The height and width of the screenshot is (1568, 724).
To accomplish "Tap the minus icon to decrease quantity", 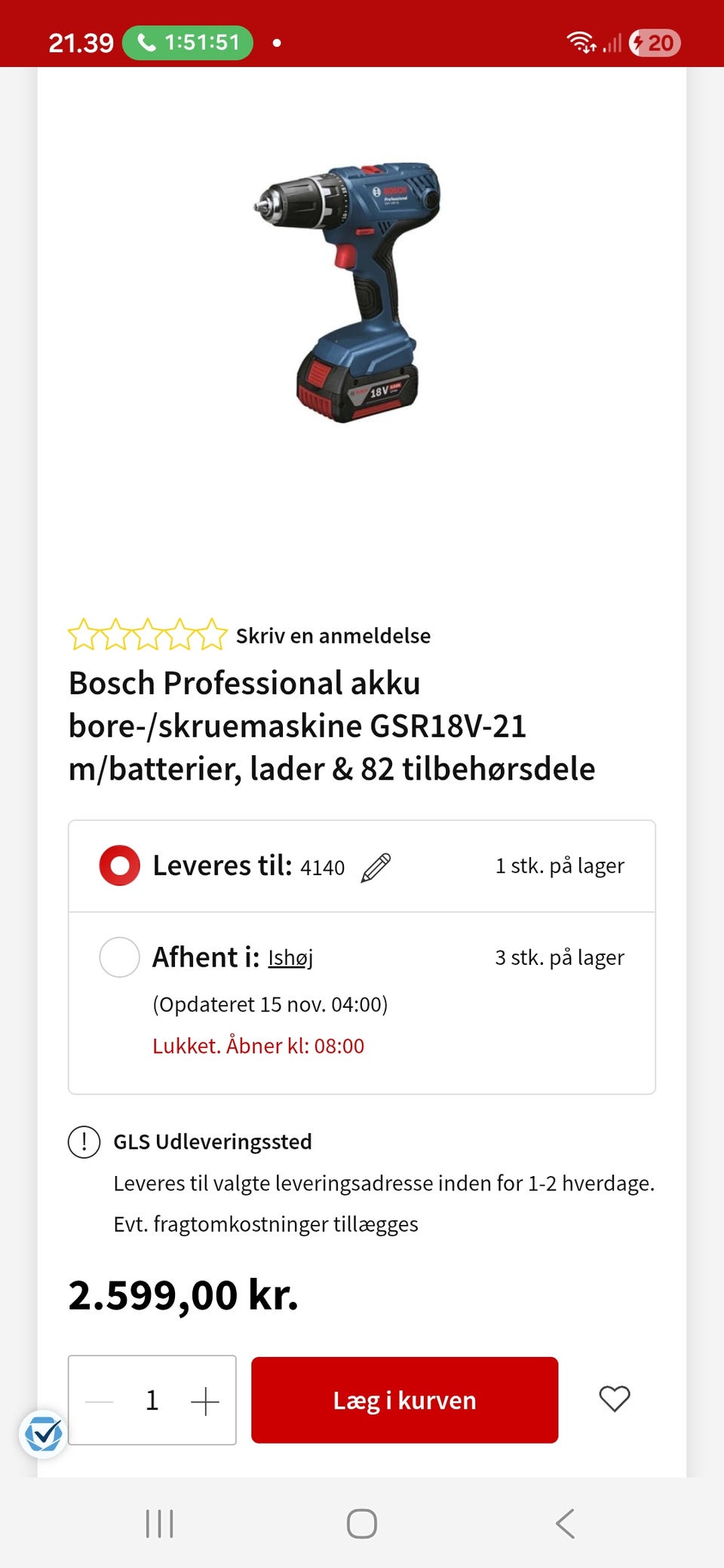I will [98, 1400].
